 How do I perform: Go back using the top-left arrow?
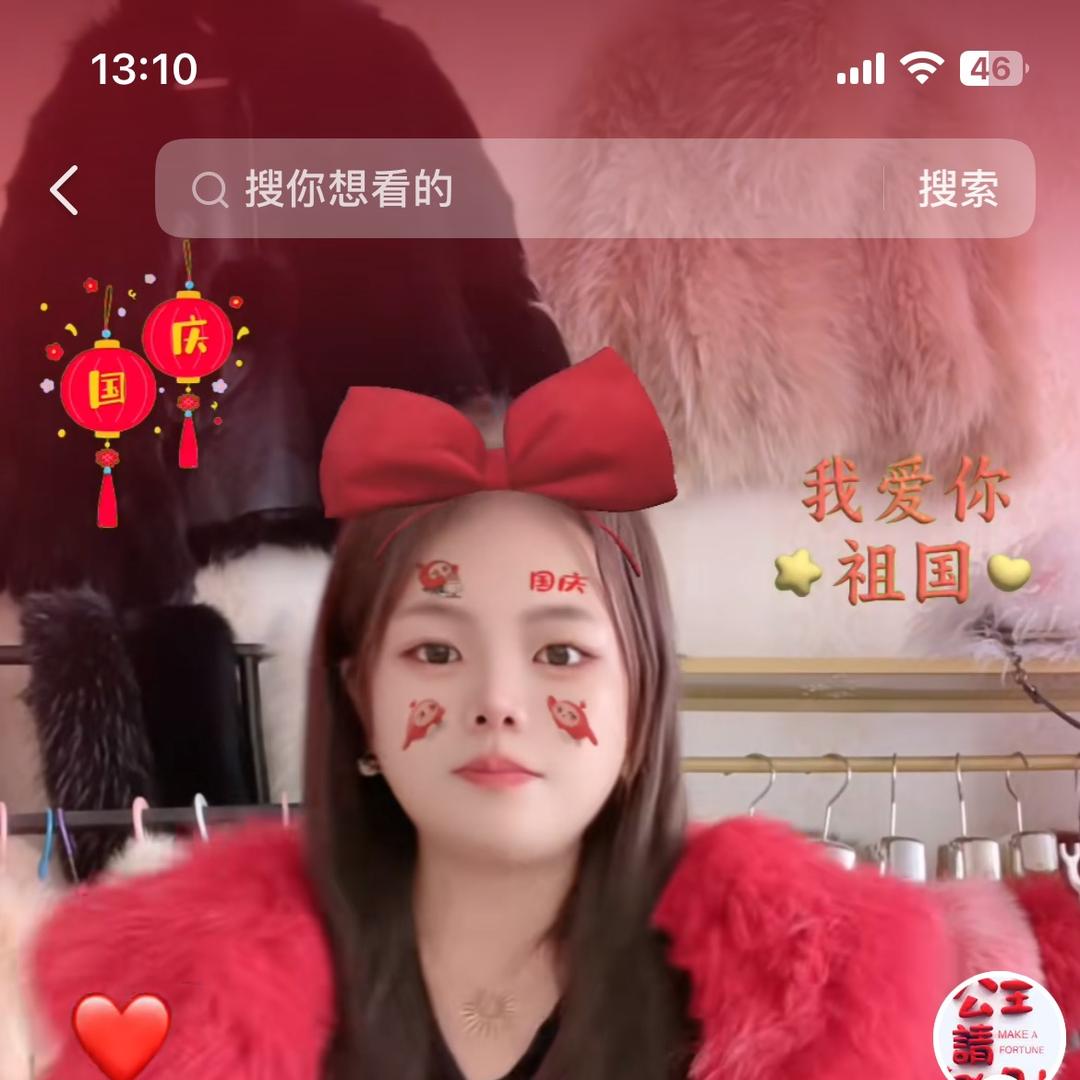pos(65,190)
